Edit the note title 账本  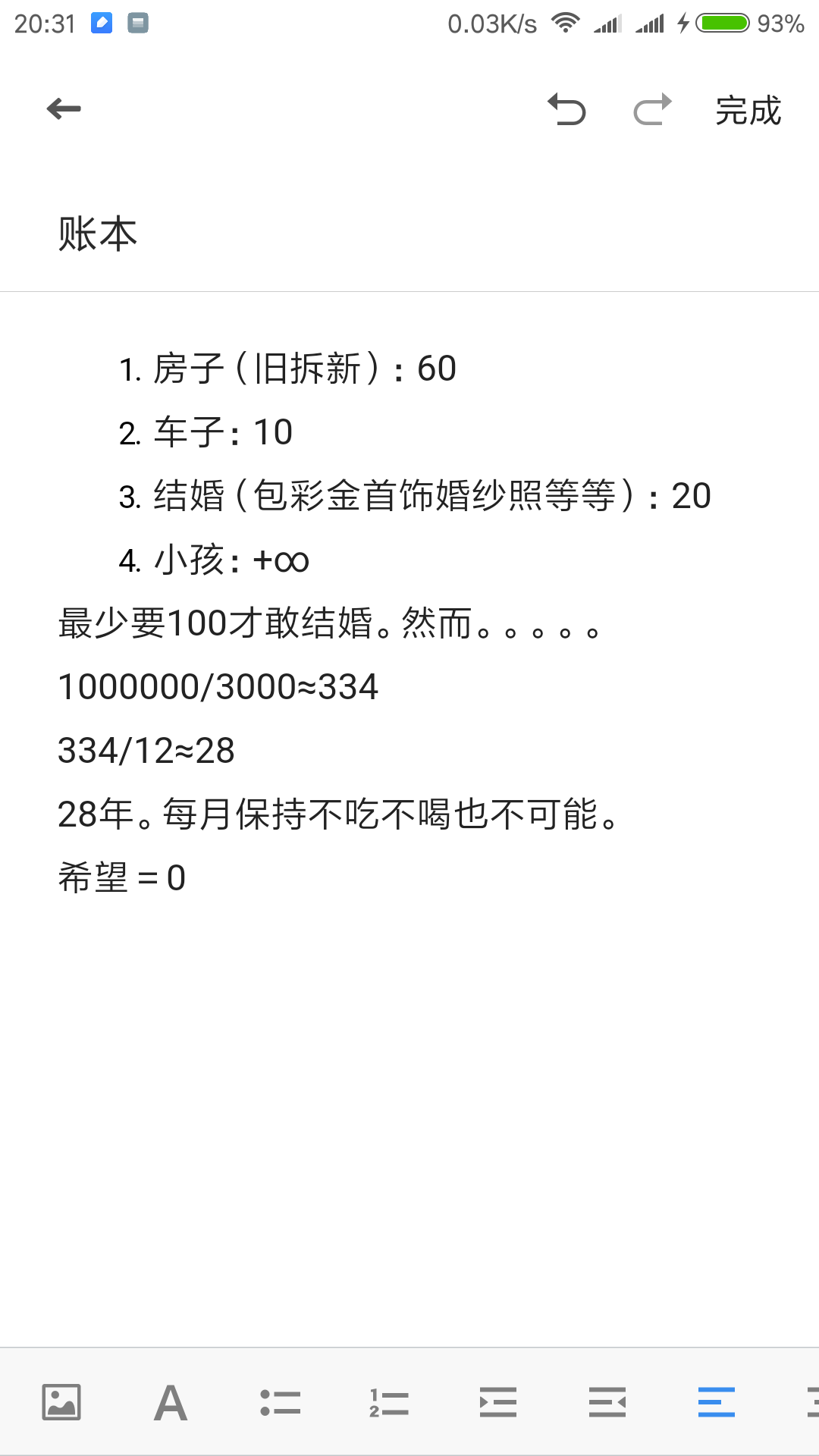(x=99, y=234)
